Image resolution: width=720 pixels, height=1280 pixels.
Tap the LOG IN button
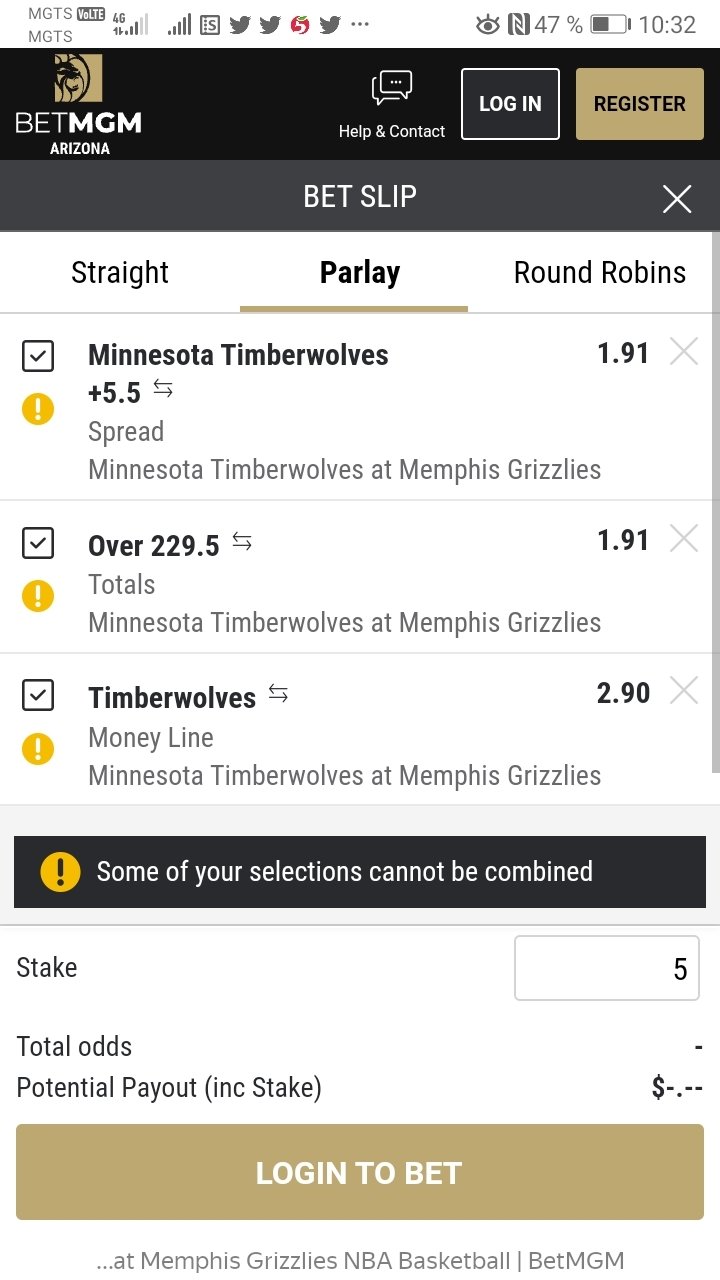(x=510, y=104)
